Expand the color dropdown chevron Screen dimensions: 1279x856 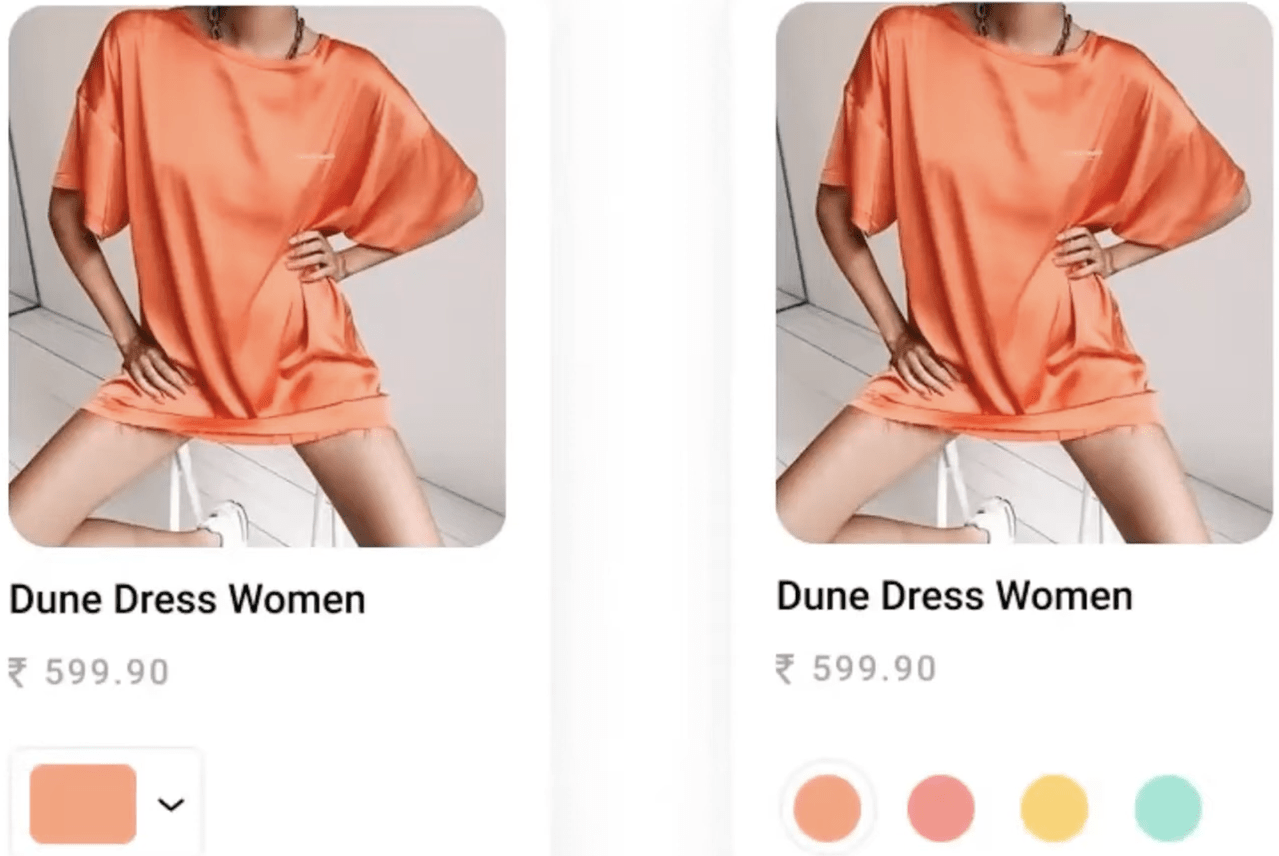tap(172, 804)
